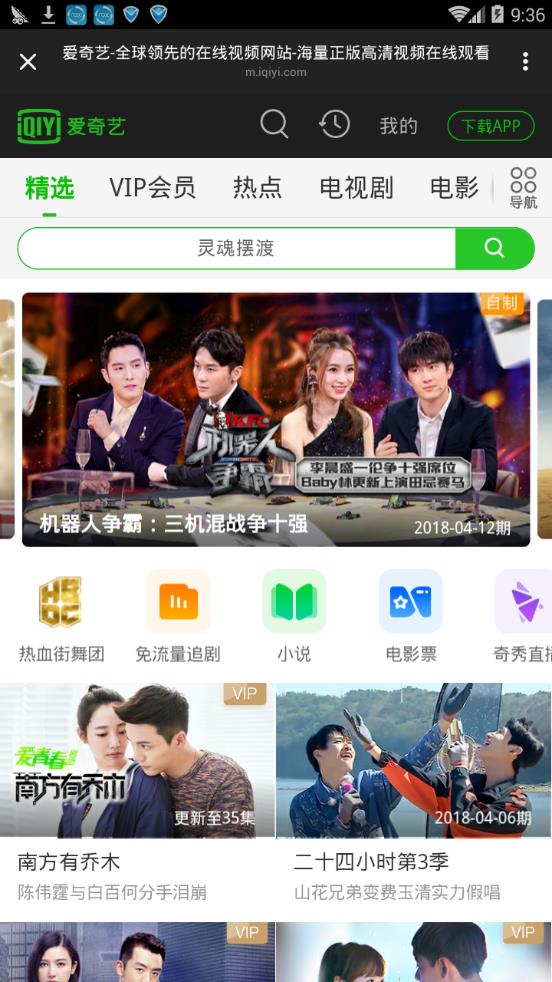Image resolution: width=552 pixels, height=982 pixels.
Task: Switch to the 热点 tab
Action: 258,187
